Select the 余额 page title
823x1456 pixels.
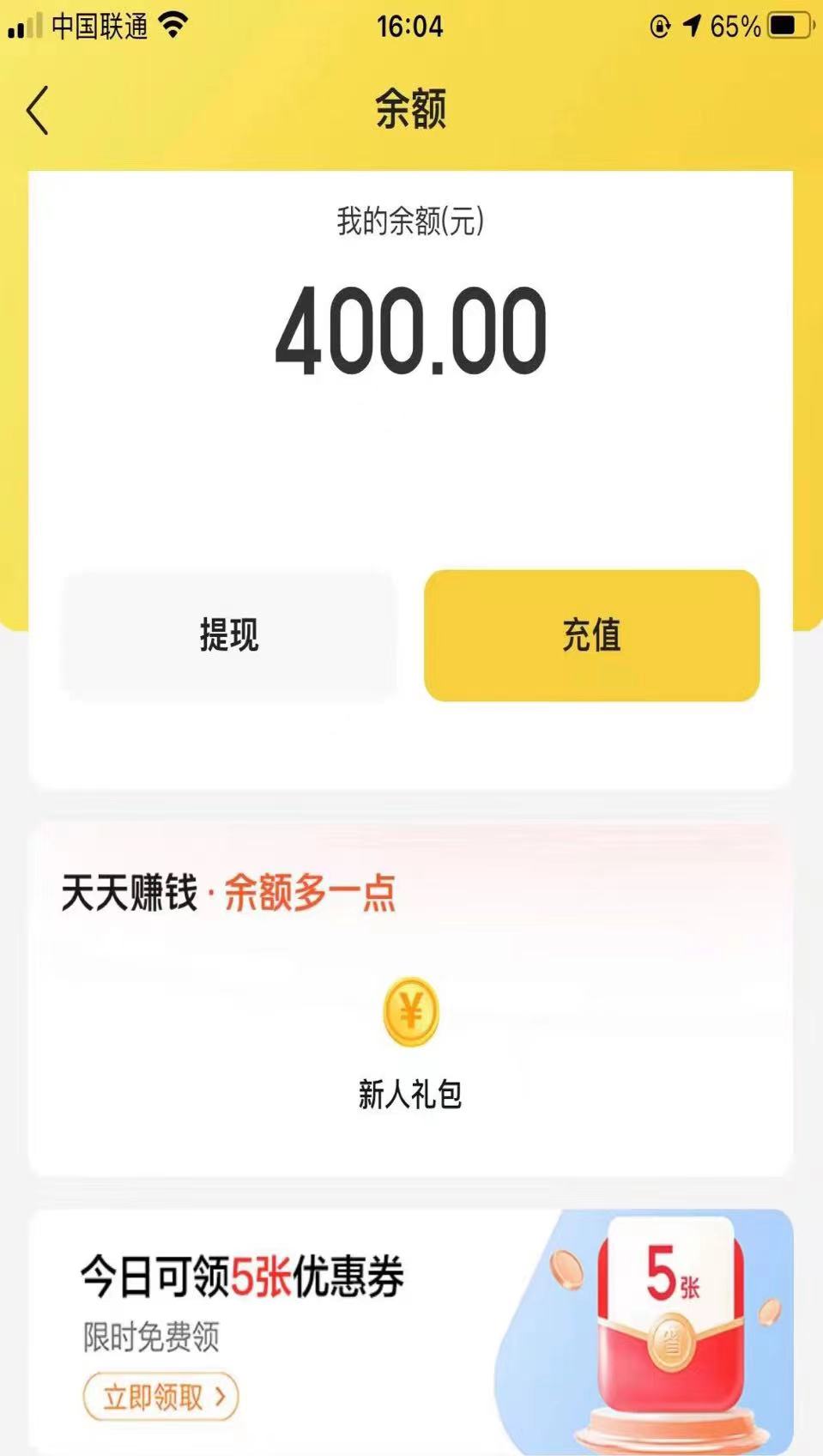410,111
